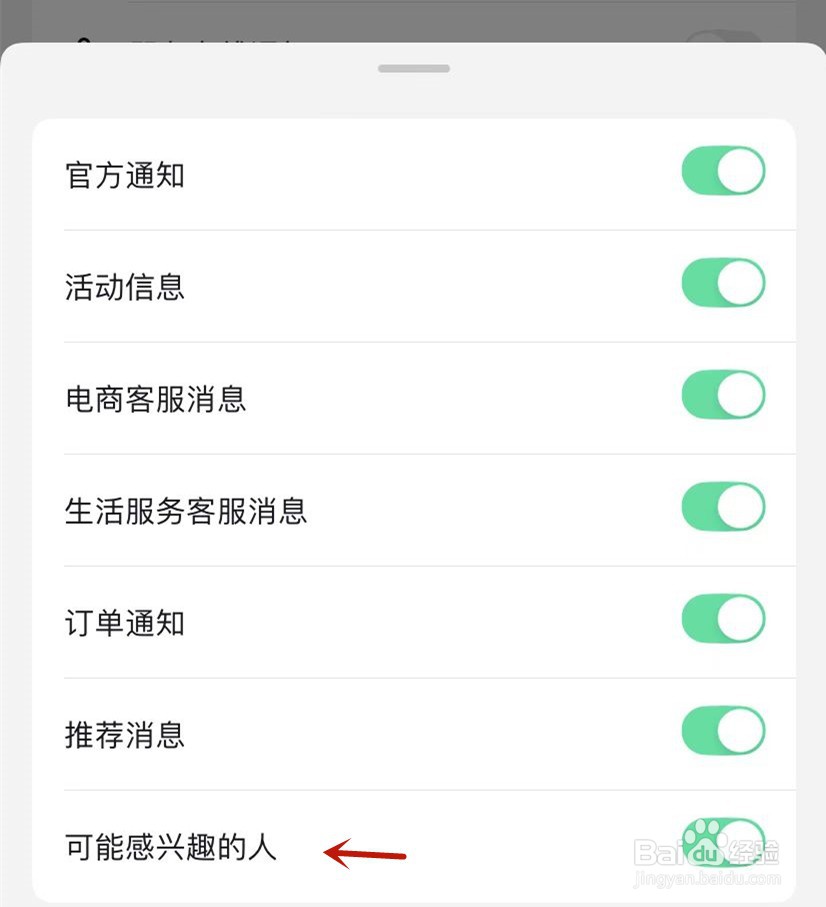826x907 pixels.
Task: Disable the 可能感兴趣的人 switch
Action: tap(723, 846)
